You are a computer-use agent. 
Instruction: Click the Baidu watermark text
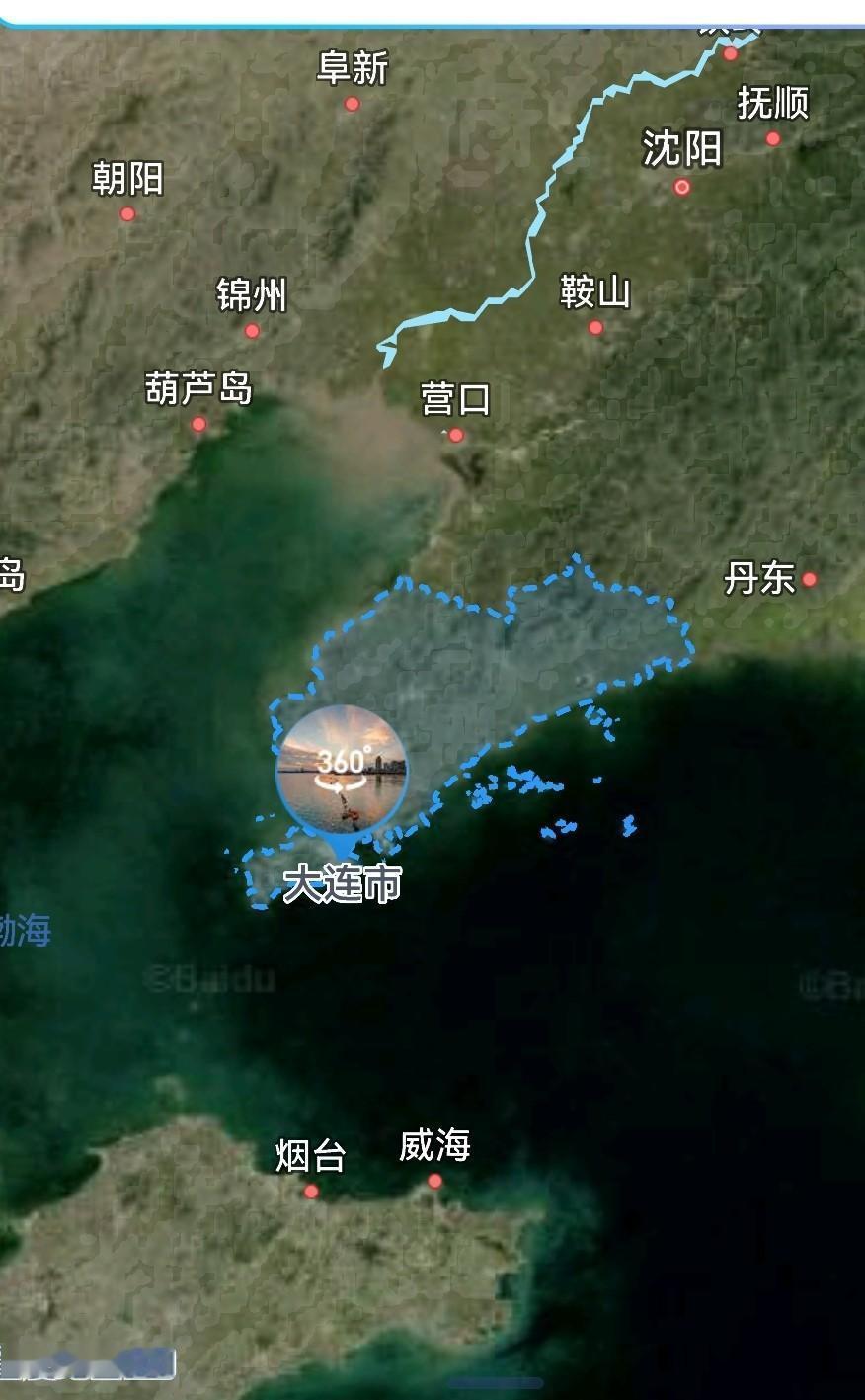pos(212,977)
